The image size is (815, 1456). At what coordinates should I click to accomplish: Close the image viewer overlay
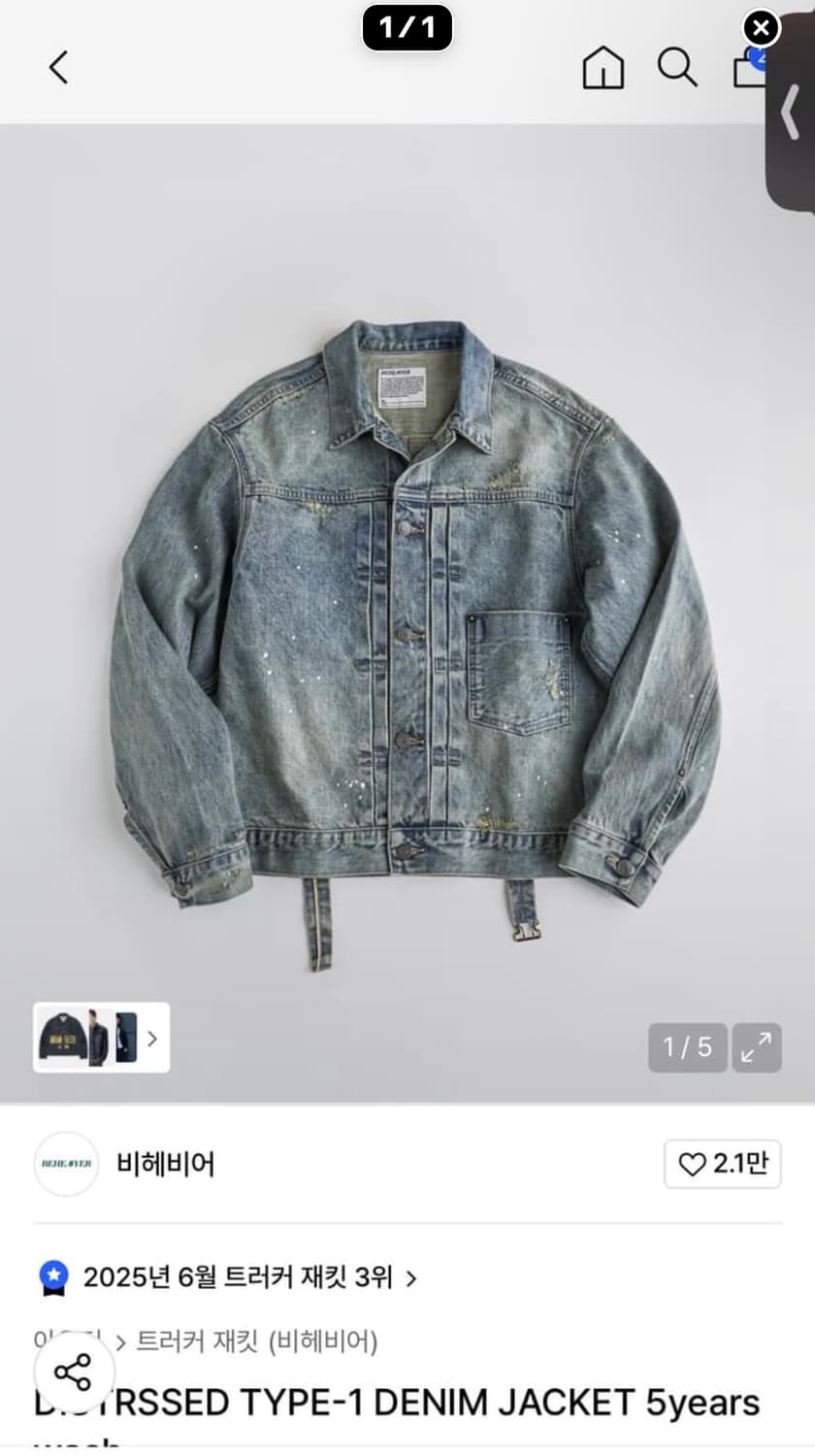click(762, 28)
